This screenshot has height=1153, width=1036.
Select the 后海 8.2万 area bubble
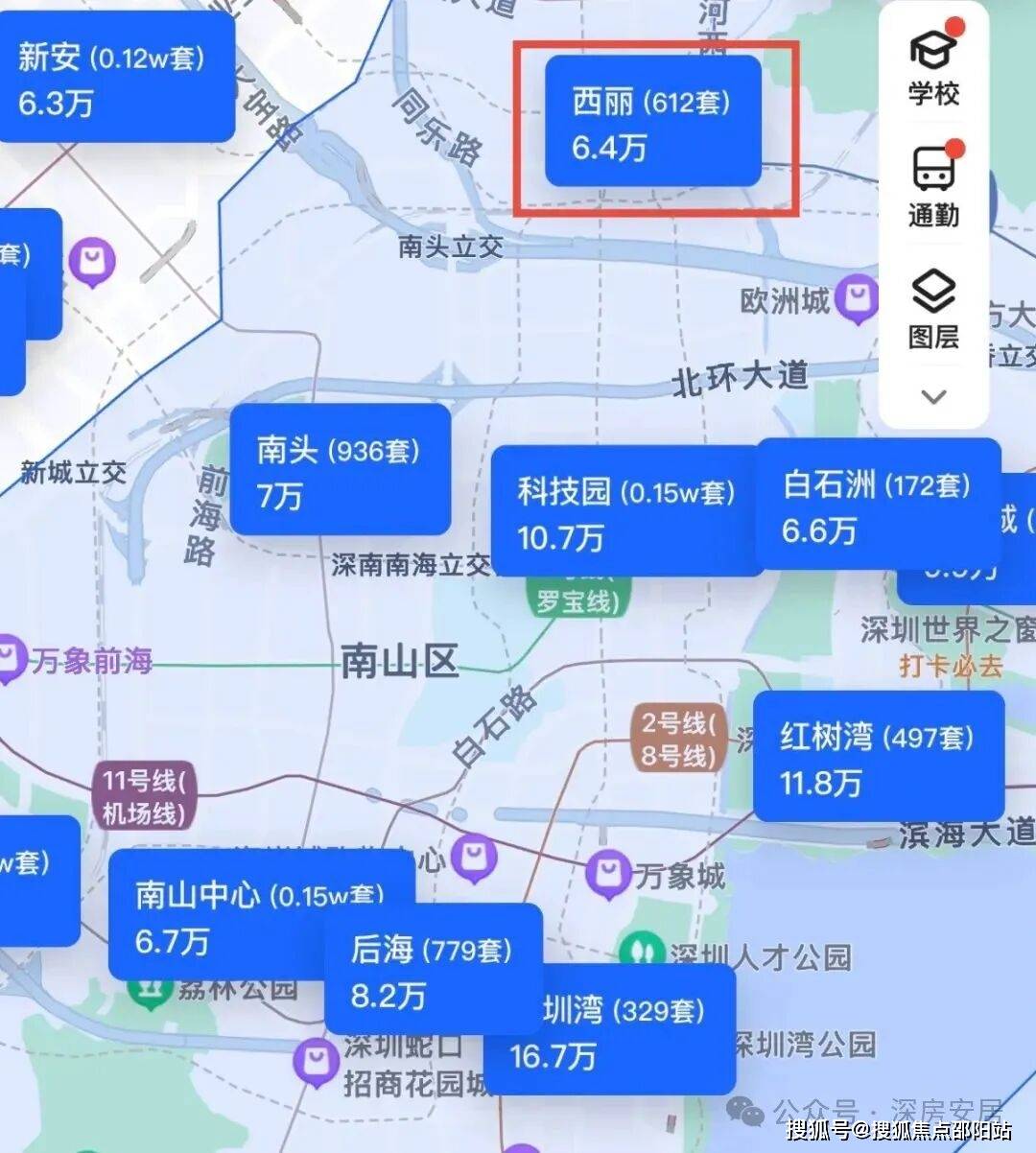pos(433,969)
